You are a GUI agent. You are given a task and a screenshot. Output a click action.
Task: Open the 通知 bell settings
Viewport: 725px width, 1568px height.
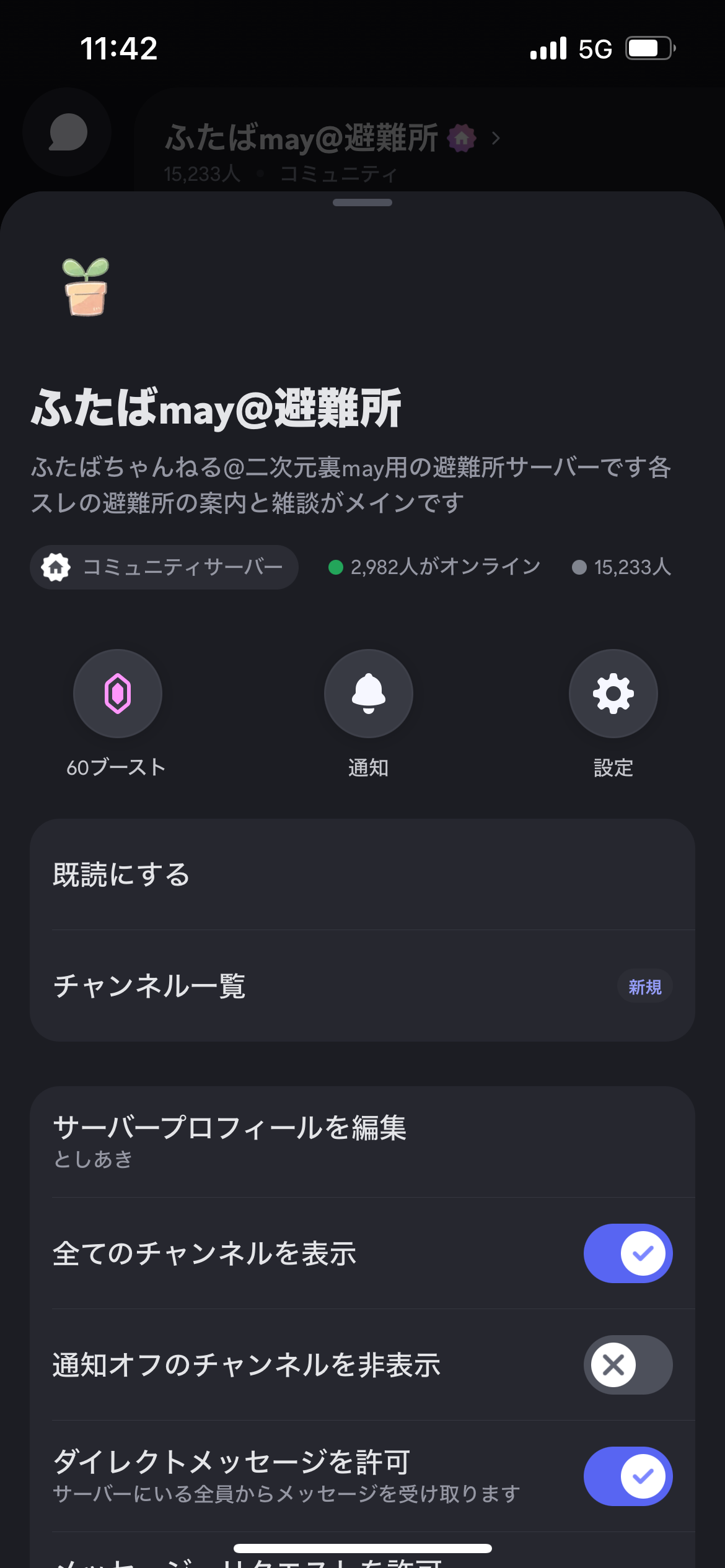368,694
